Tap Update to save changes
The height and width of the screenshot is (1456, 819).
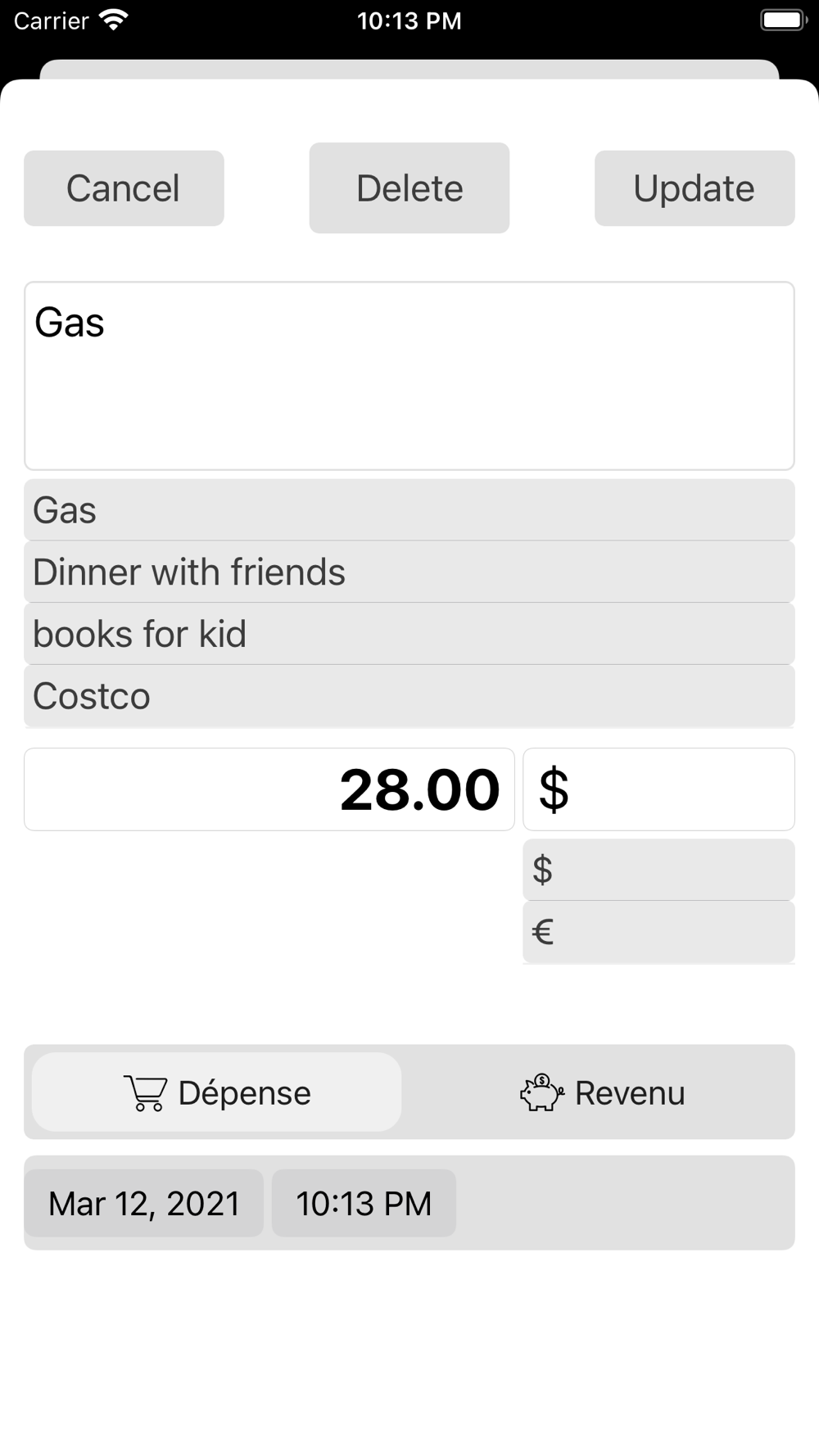[695, 188]
